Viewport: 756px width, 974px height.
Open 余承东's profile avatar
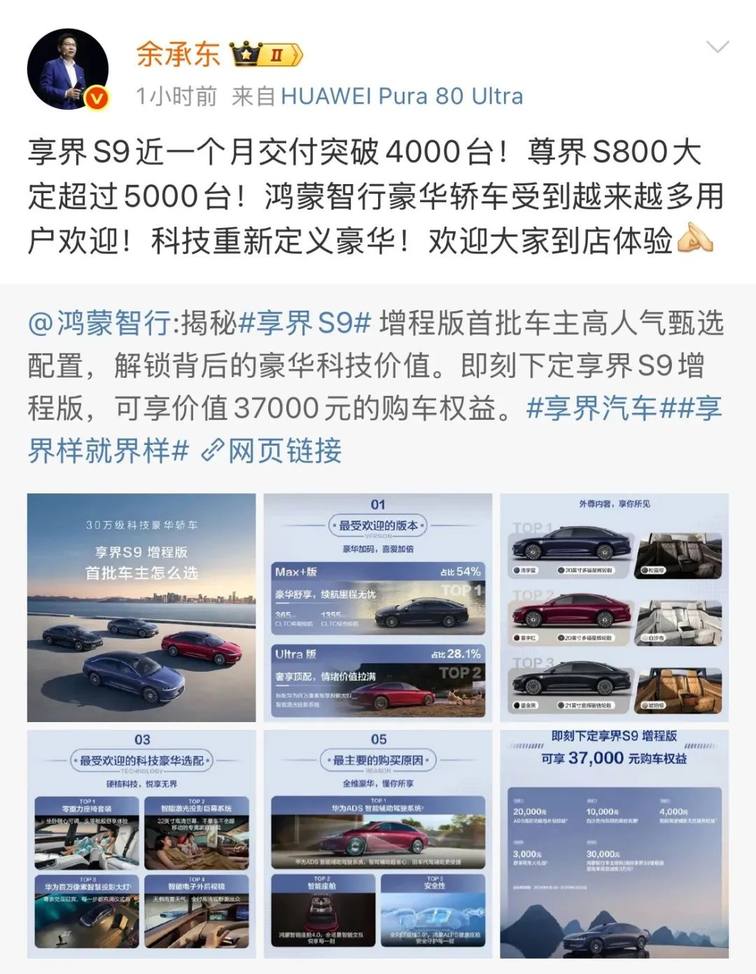pos(68,68)
